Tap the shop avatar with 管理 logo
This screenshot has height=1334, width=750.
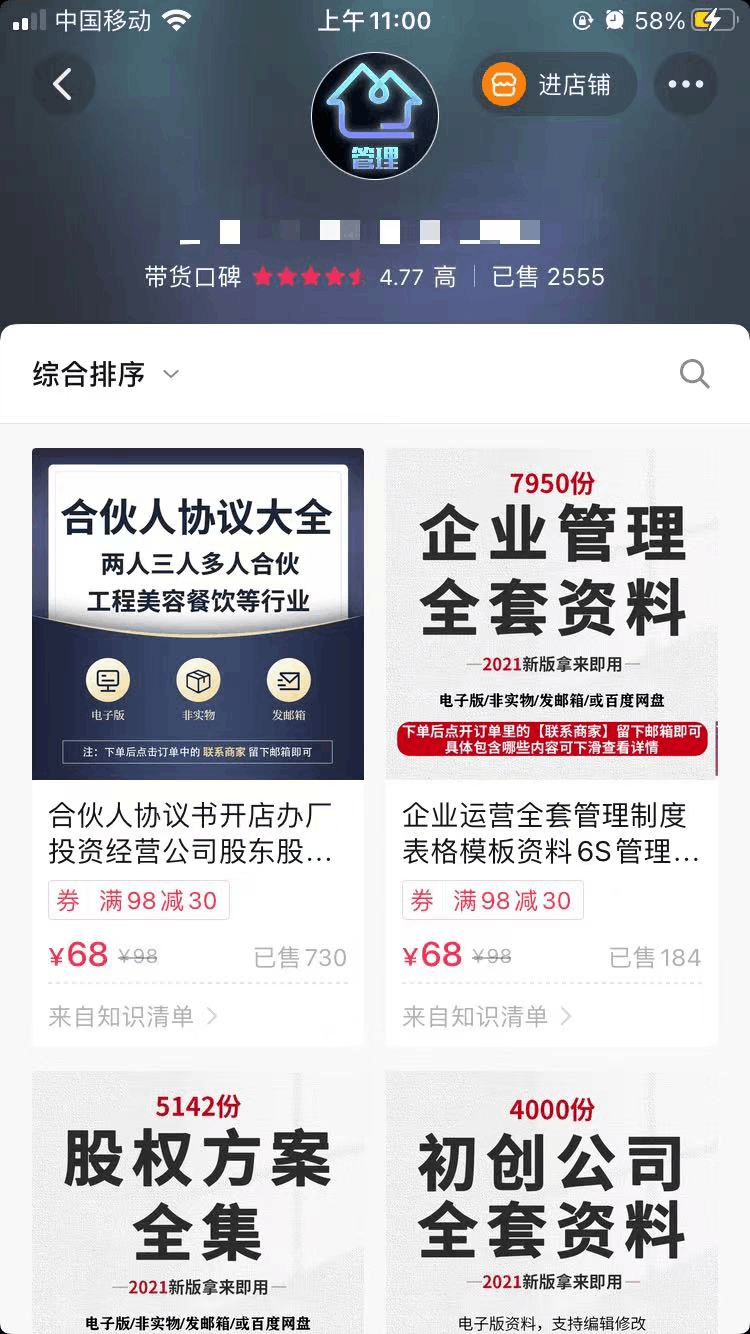375,115
